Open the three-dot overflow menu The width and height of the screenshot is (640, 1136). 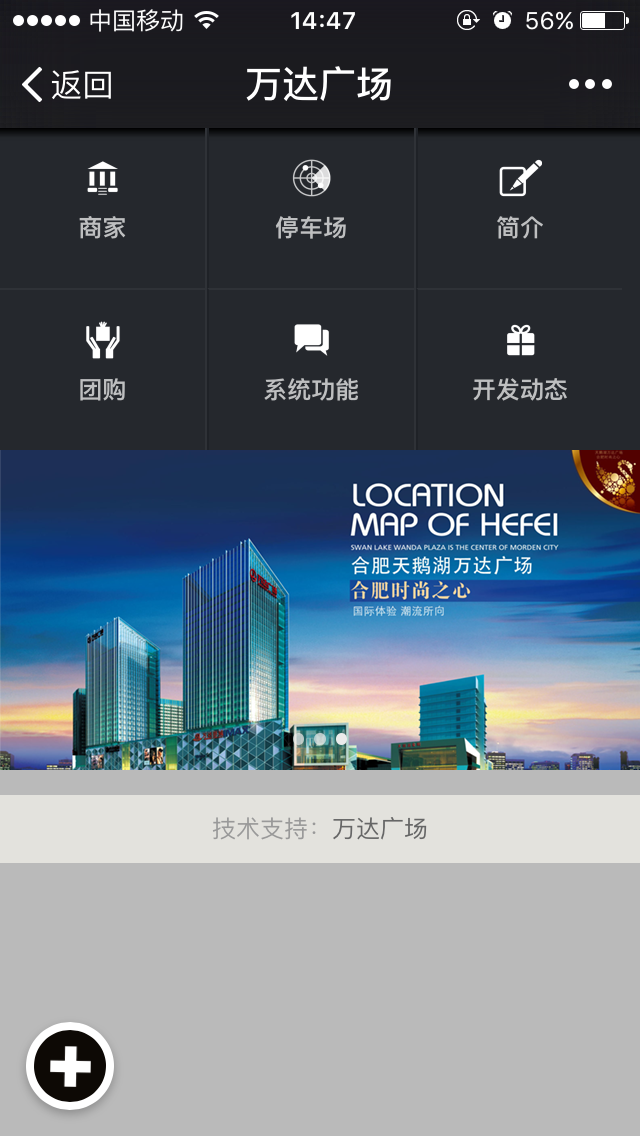pos(590,85)
